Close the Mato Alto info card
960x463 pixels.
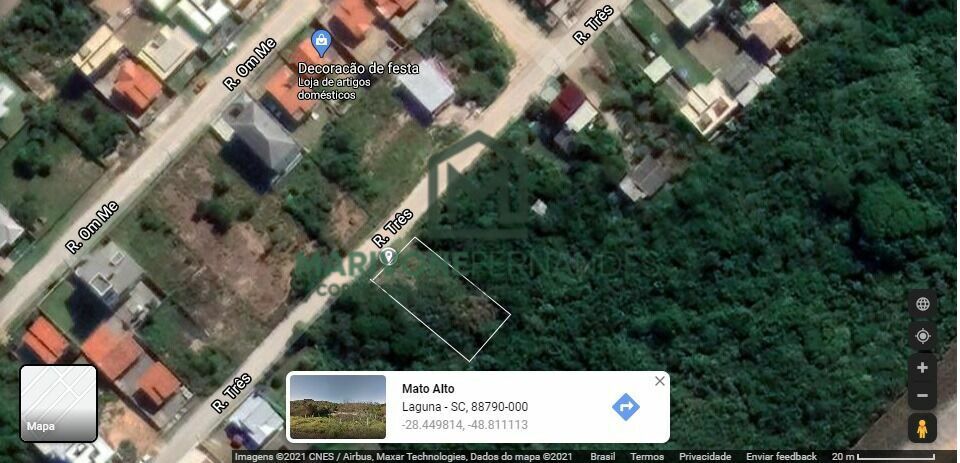click(x=659, y=381)
